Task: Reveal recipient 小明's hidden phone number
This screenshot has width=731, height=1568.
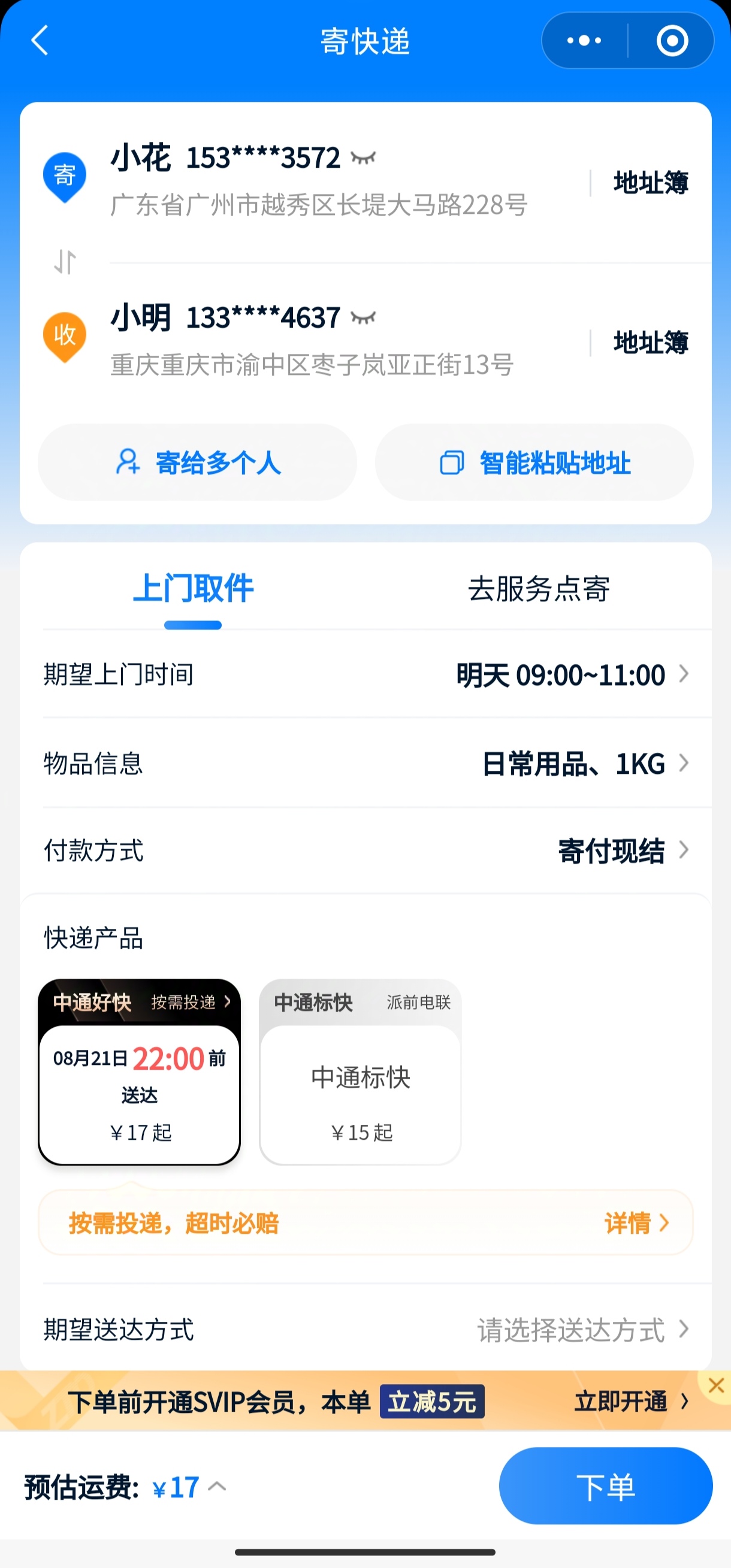Action: pyautogui.click(x=364, y=318)
